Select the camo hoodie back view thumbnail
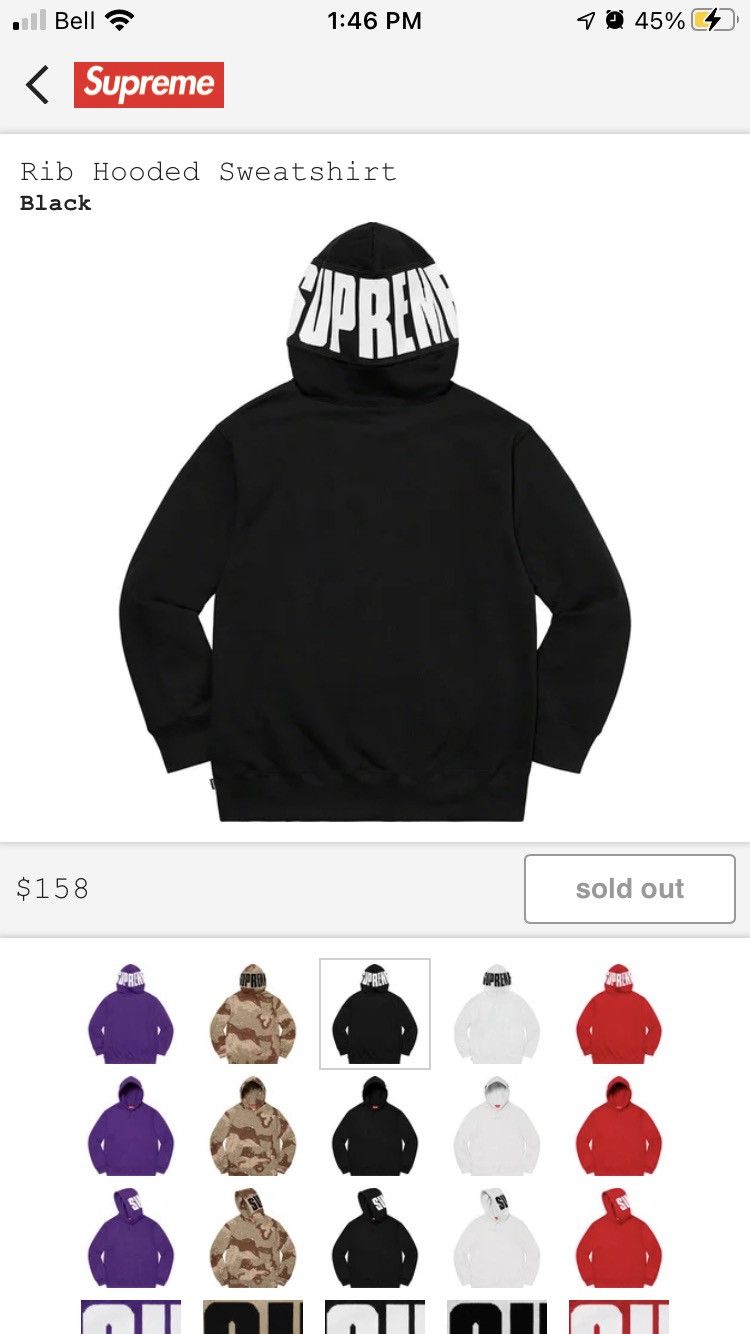Viewport: 750px width, 1334px height. point(253,1014)
